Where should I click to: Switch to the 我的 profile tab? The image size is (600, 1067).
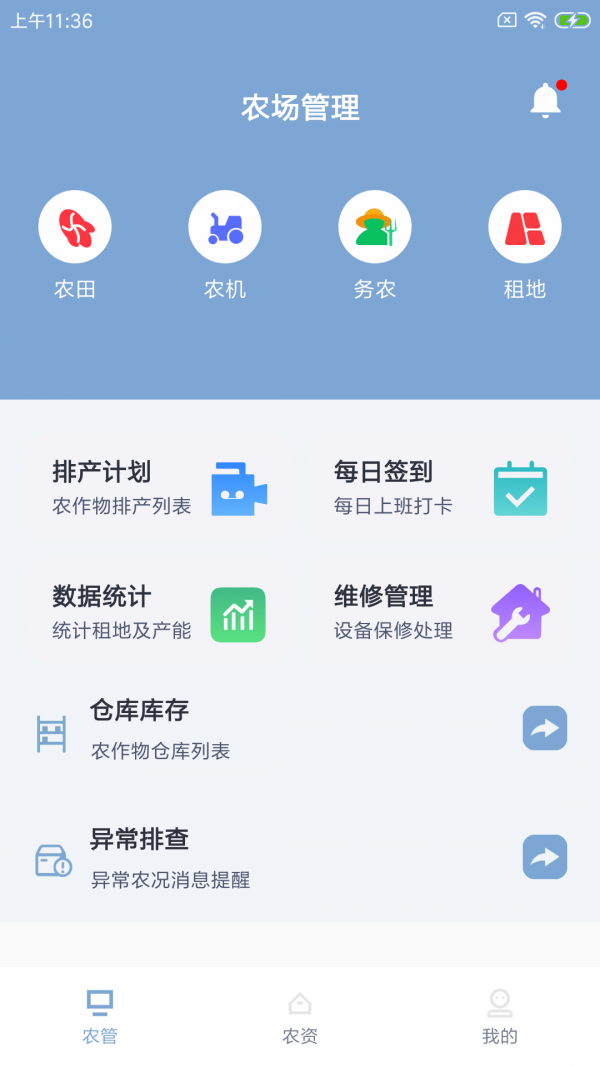tap(500, 1017)
